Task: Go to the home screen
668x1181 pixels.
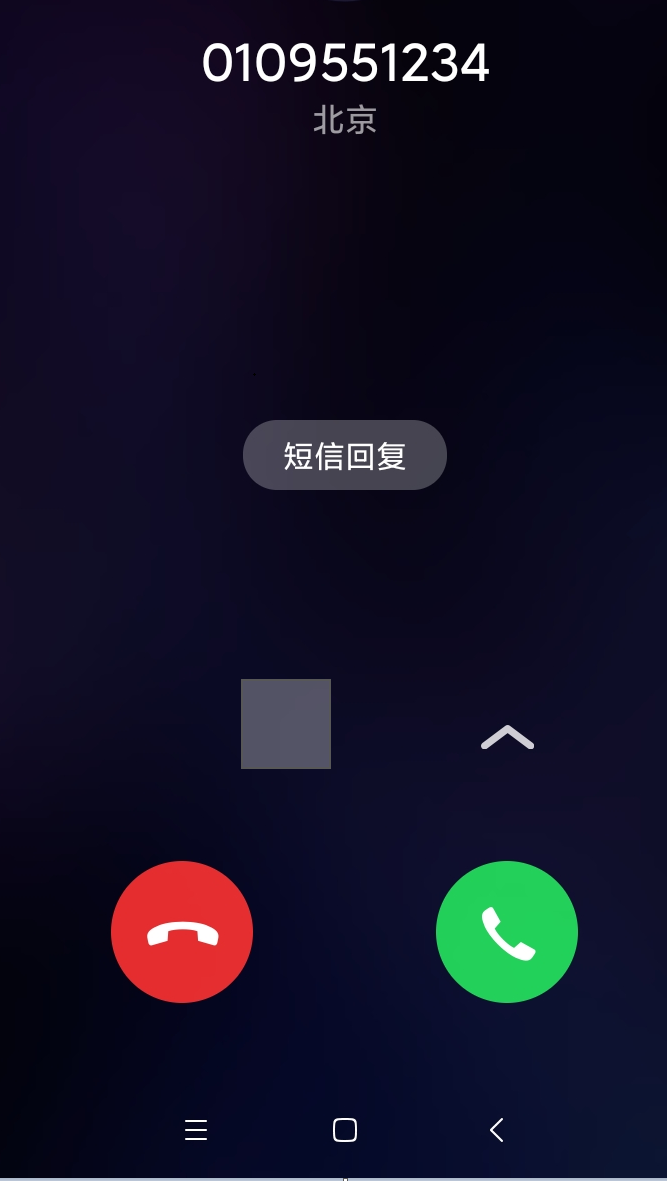Action: pyautogui.click(x=345, y=1130)
